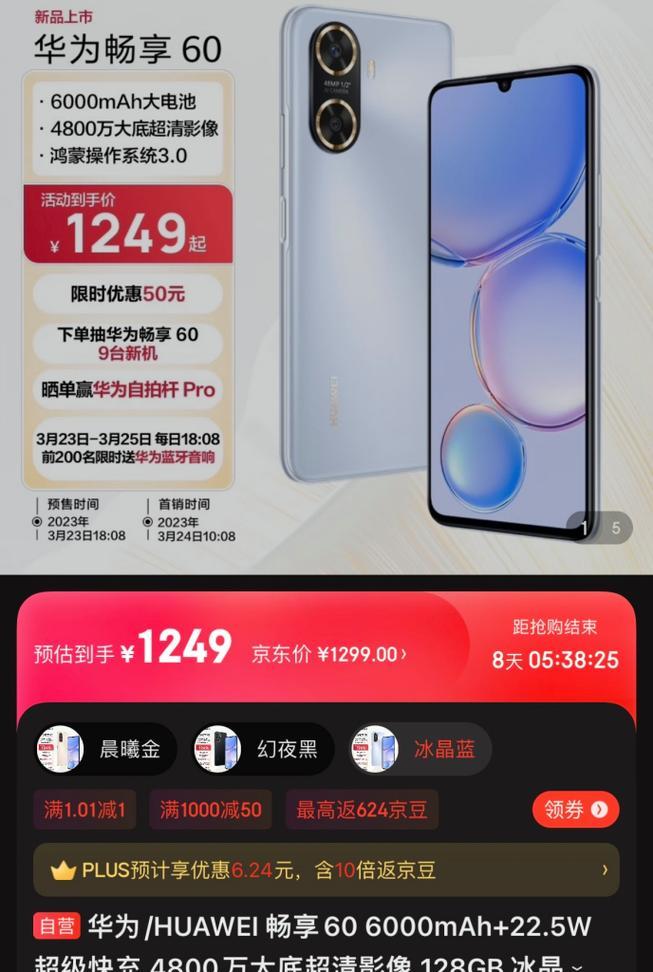Screen dimensions: 653x972
Task: Open the 京东价 ¥1299.00 price details
Action: [329, 654]
